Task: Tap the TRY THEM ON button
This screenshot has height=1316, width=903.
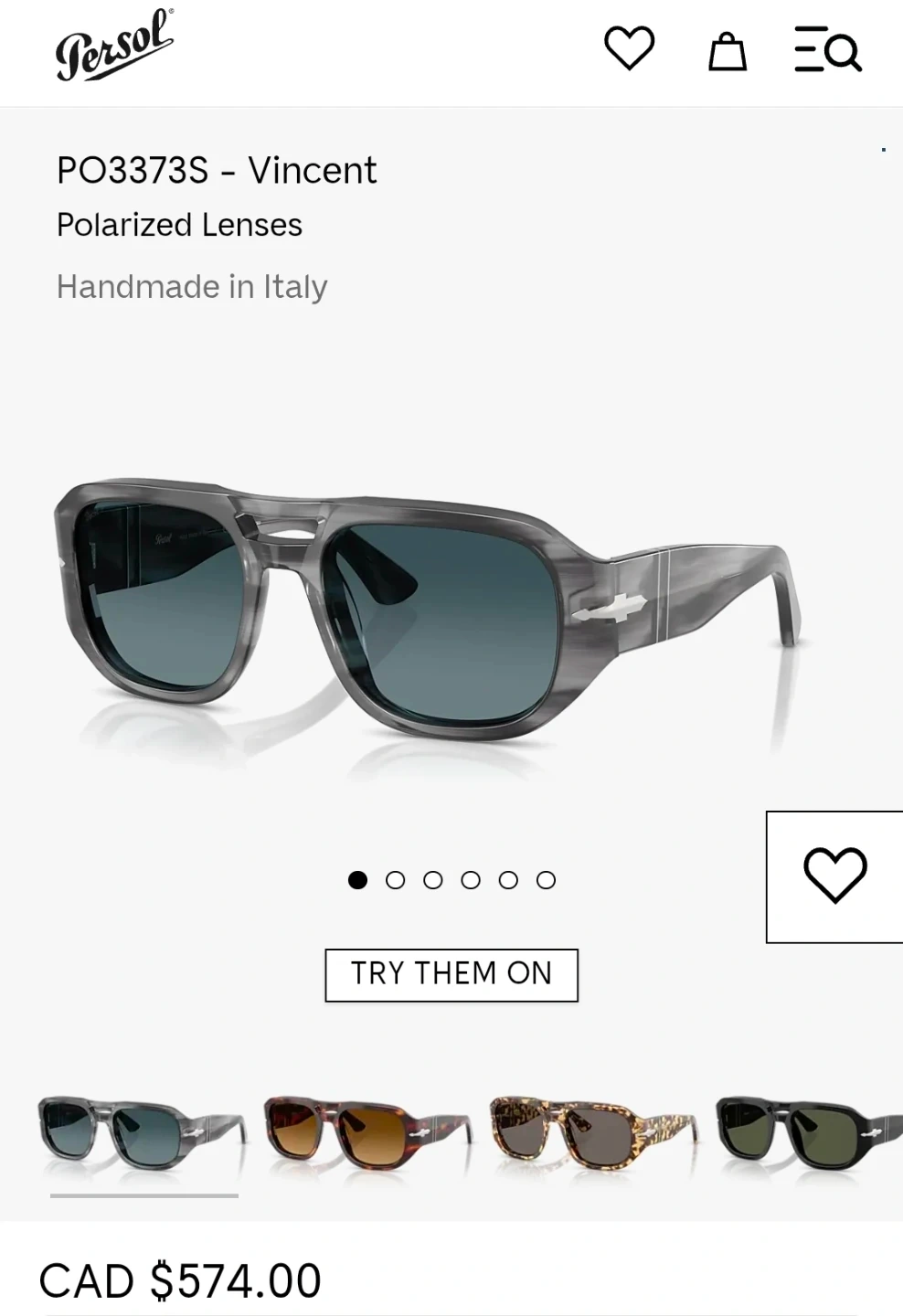Action: [x=451, y=974]
